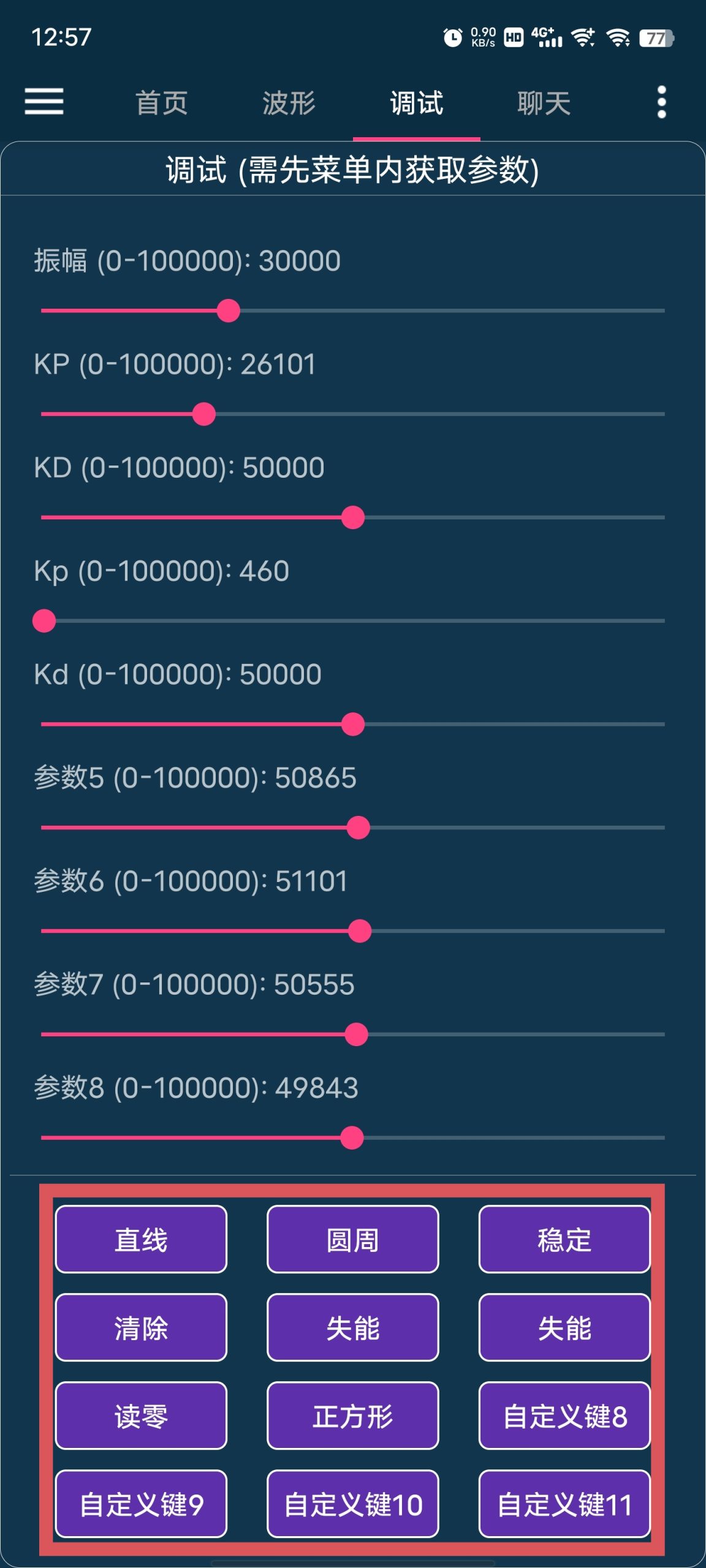Trigger the 圆周 command button
706x1568 pixels.
(353, 1240)
